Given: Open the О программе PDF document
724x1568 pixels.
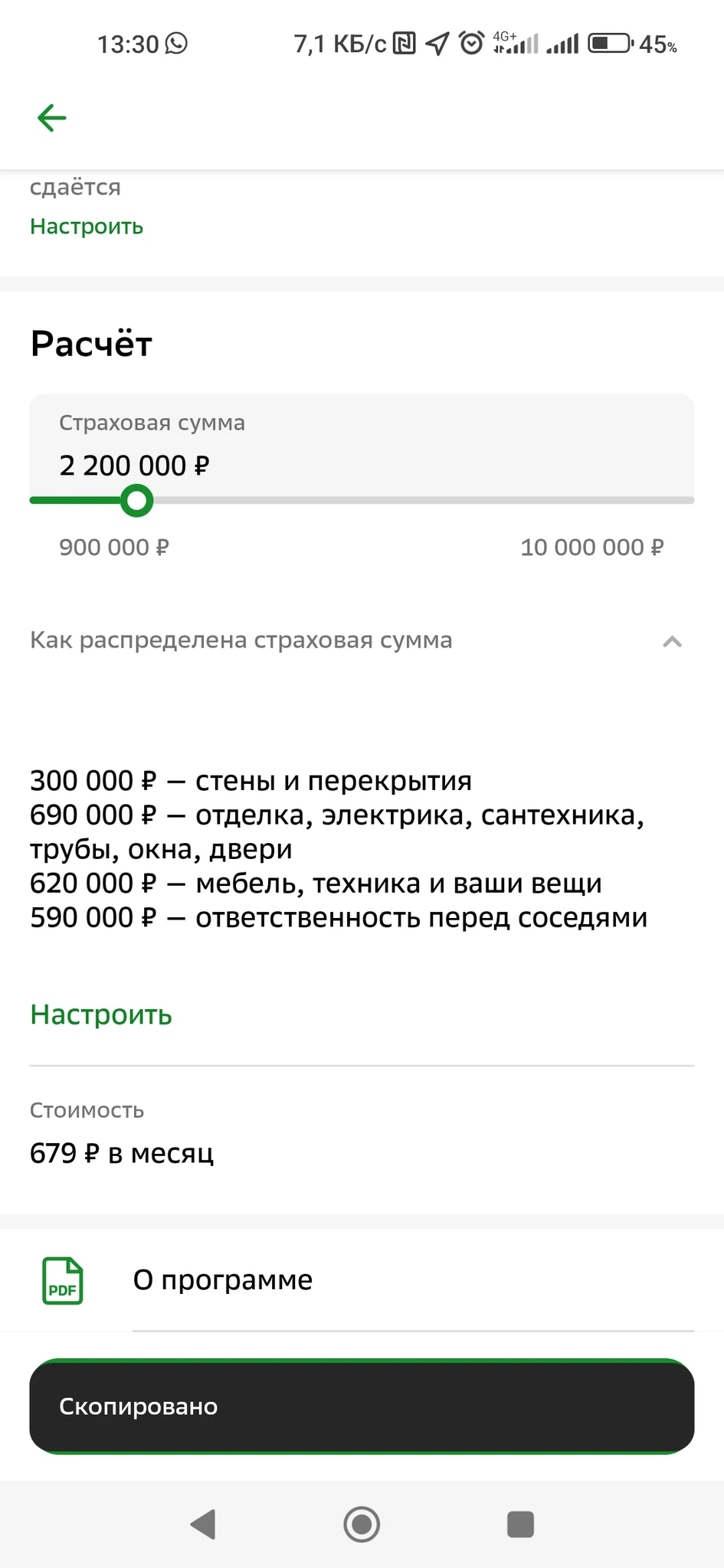Looking at the screenshot, I should click(x=362, y=1280).
